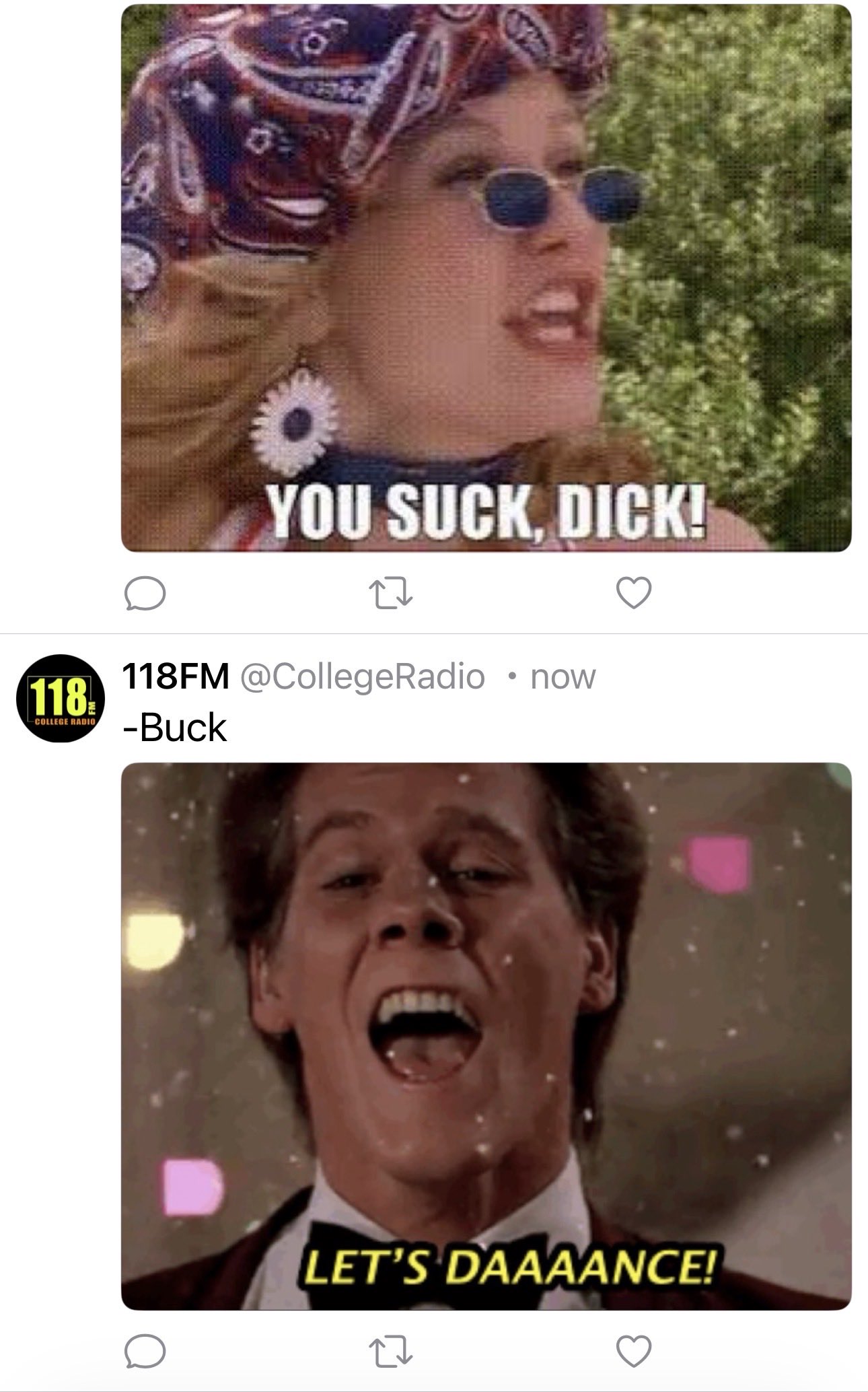868x1392 pixels.
Task: Like the -Buck tweet
Action: click(634, 1351)
